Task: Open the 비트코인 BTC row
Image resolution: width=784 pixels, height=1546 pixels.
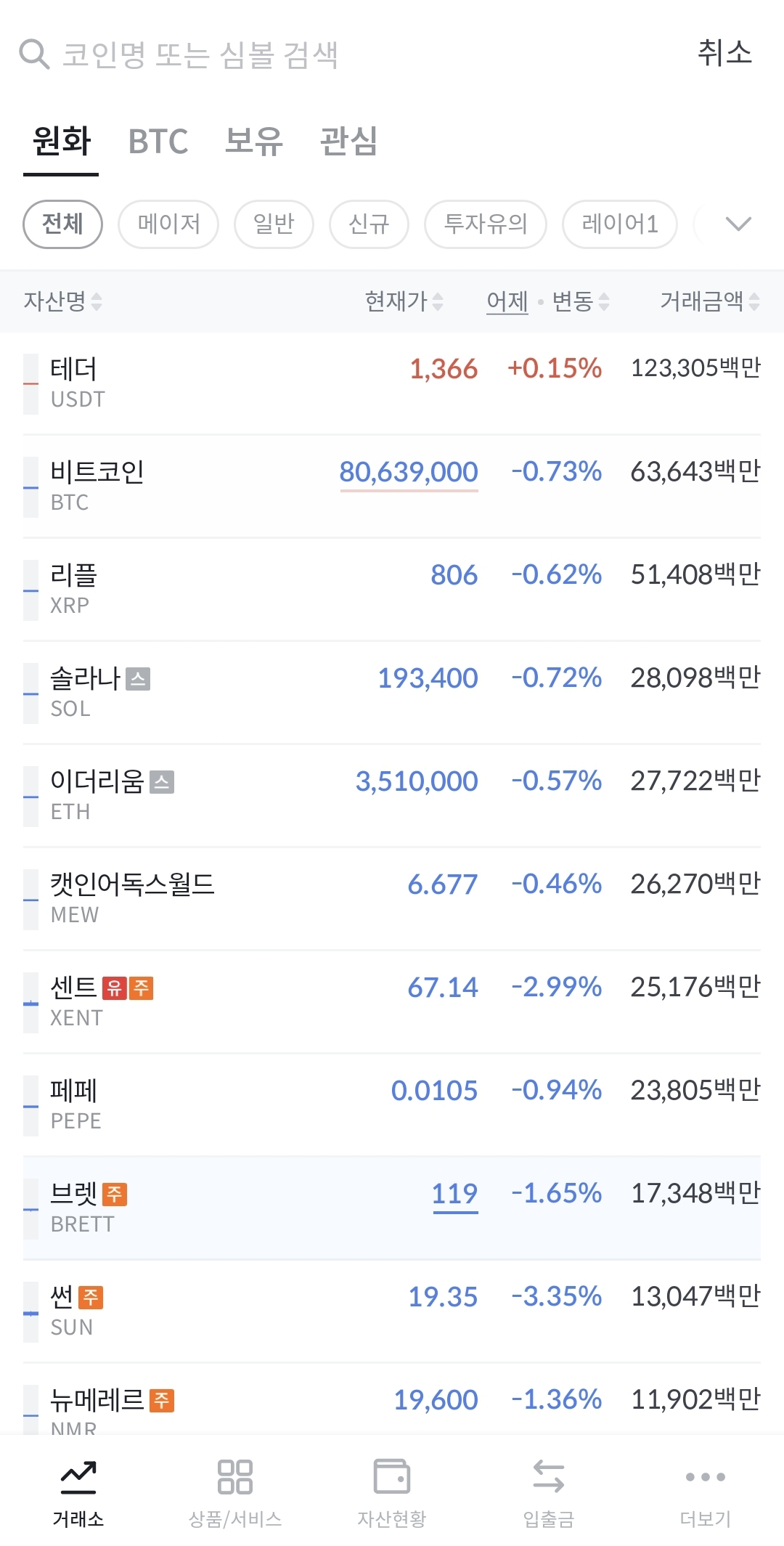Action: (392, 487)
